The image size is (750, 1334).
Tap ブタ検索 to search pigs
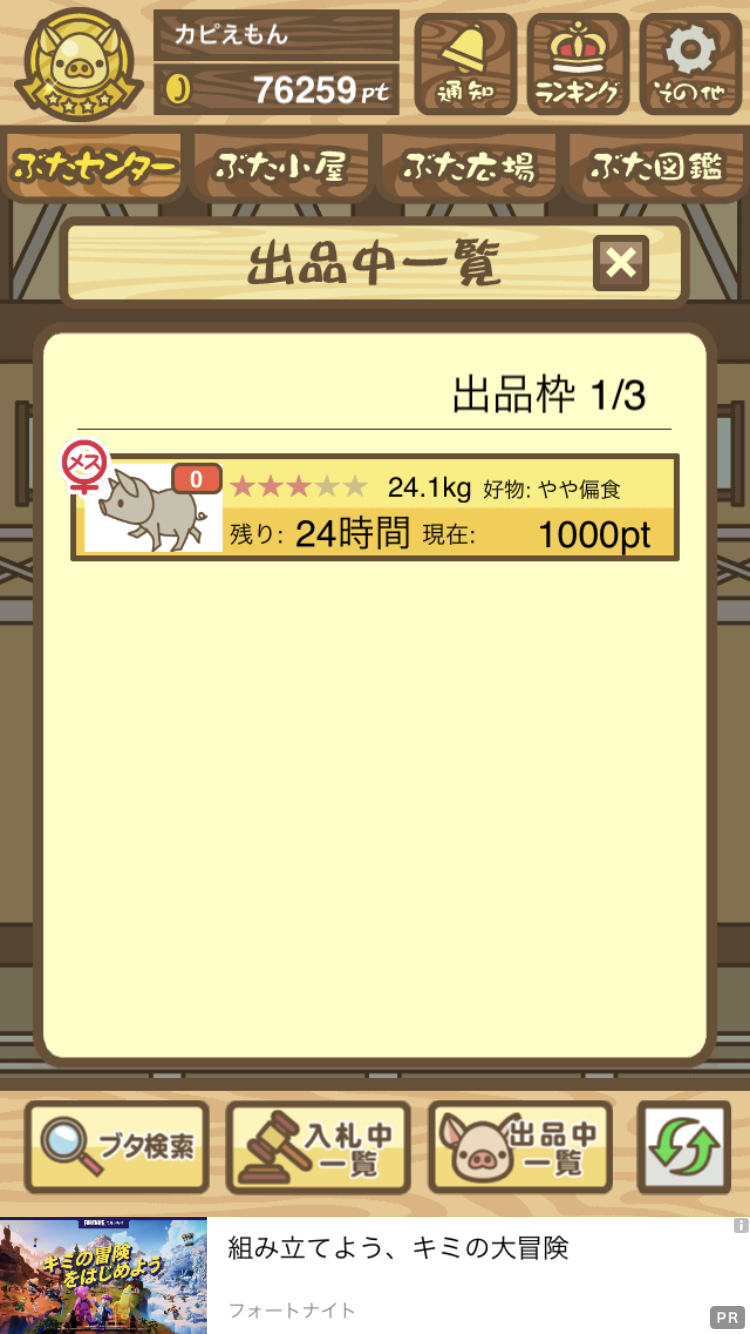117,1147
